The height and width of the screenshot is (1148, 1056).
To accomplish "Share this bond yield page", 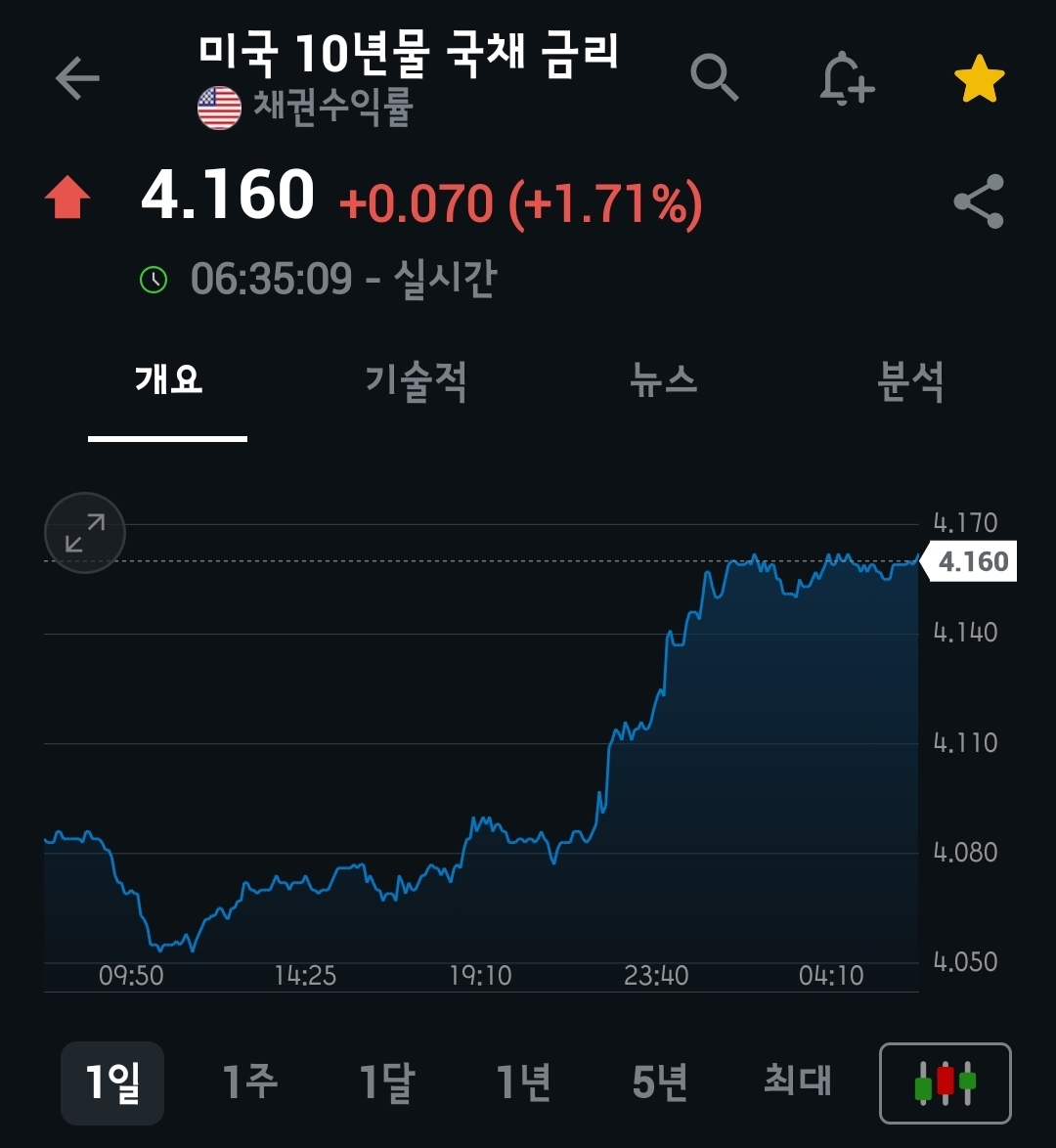I will (979, 201).
